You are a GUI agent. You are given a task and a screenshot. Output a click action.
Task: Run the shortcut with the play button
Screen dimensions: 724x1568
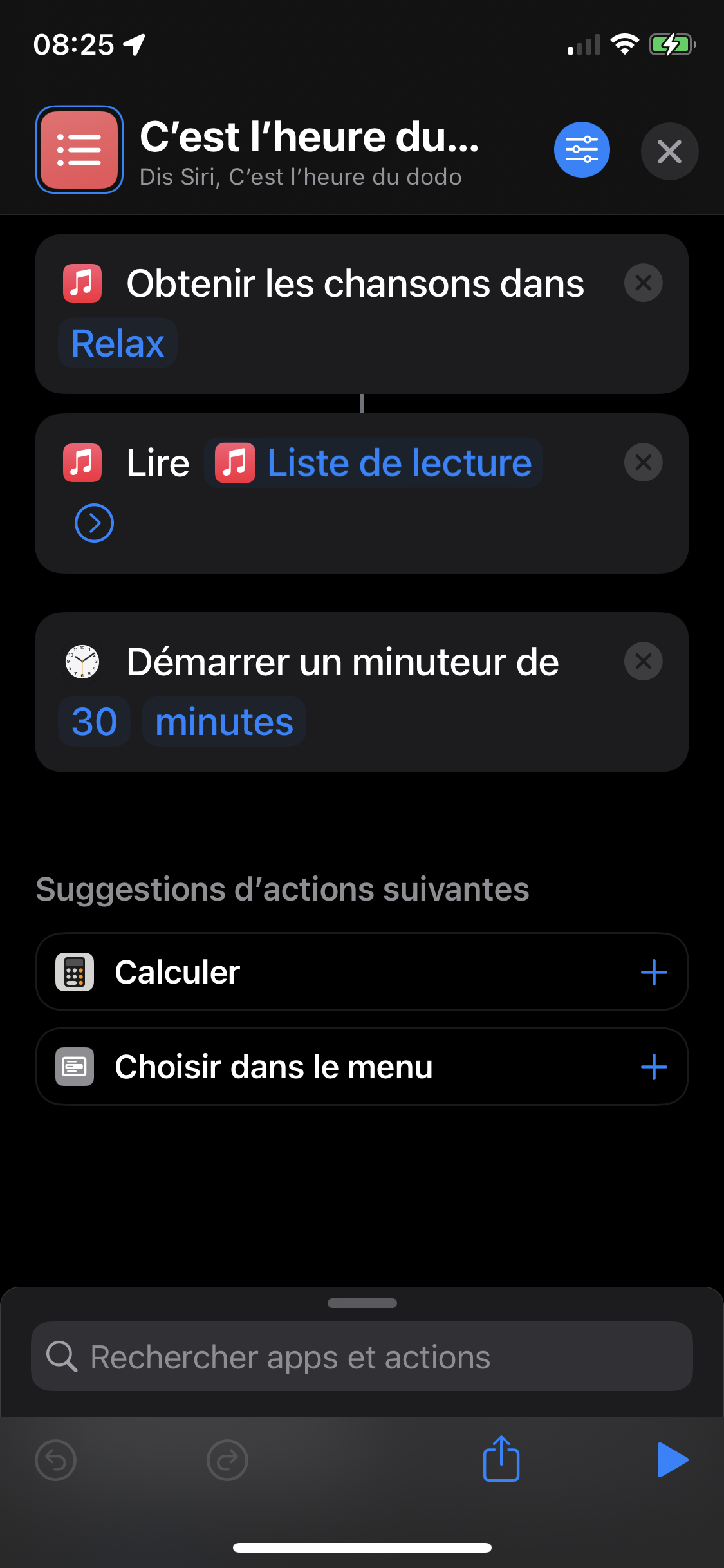click(672, 1459)
